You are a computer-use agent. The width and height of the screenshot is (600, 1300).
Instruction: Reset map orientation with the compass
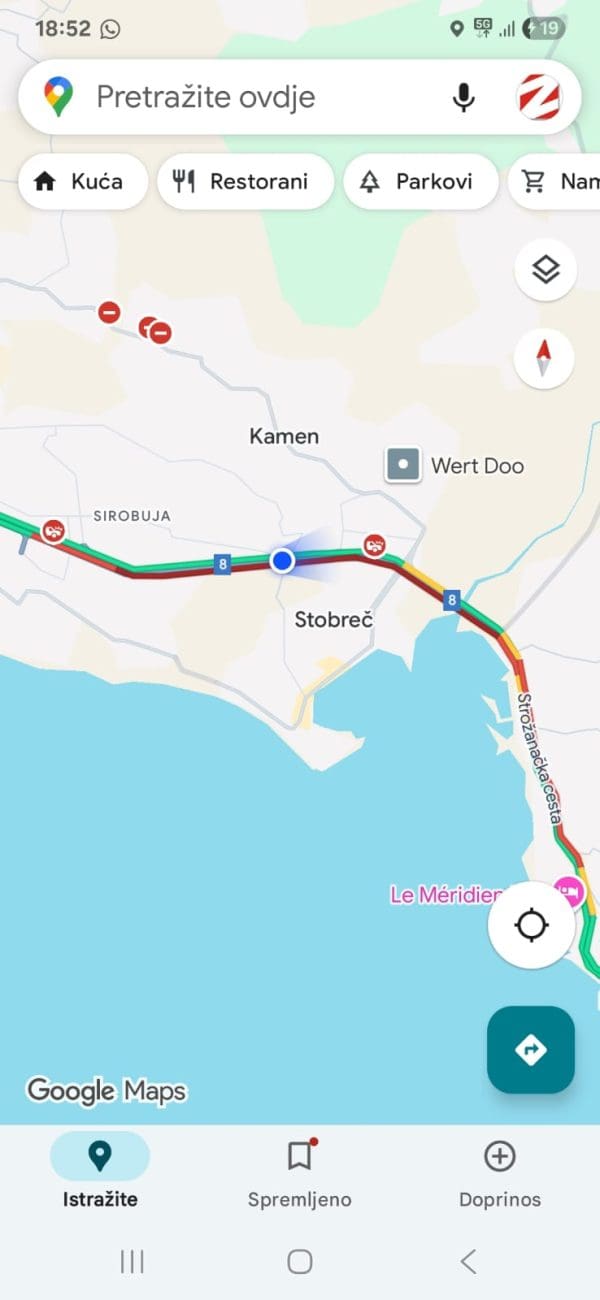tap(544, 358)
